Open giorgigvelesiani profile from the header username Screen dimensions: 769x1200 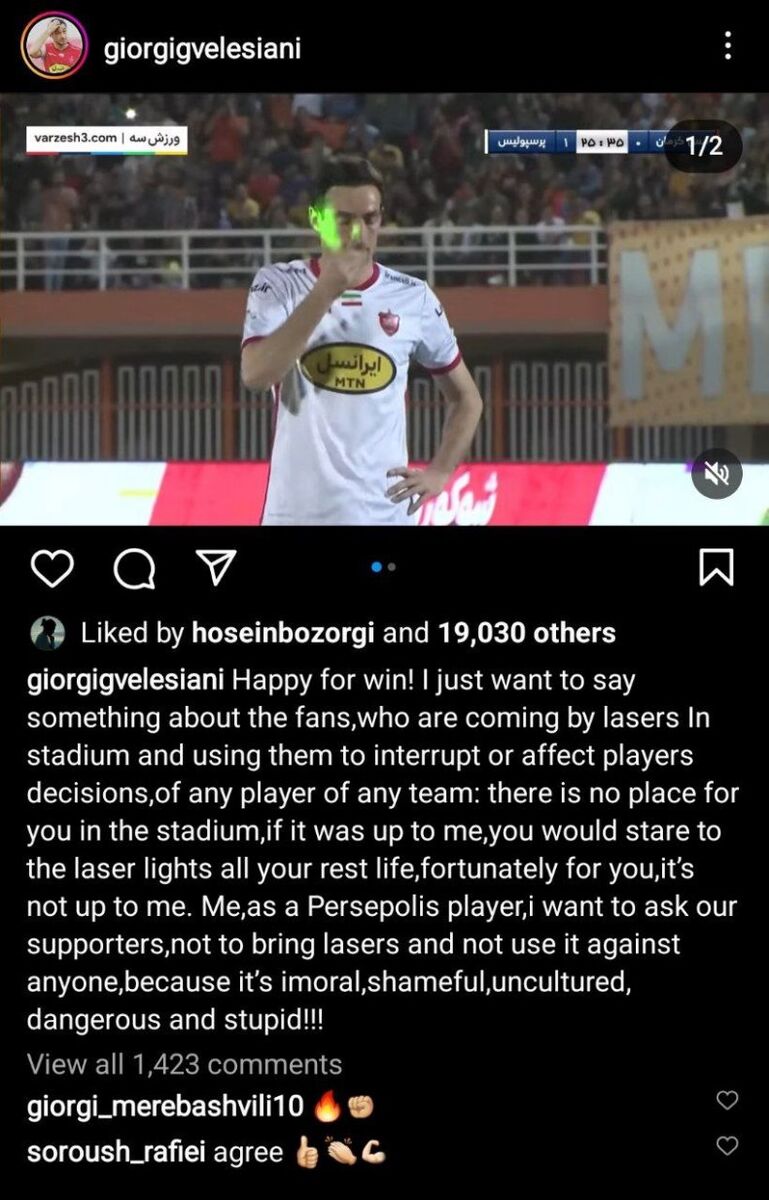201,48
